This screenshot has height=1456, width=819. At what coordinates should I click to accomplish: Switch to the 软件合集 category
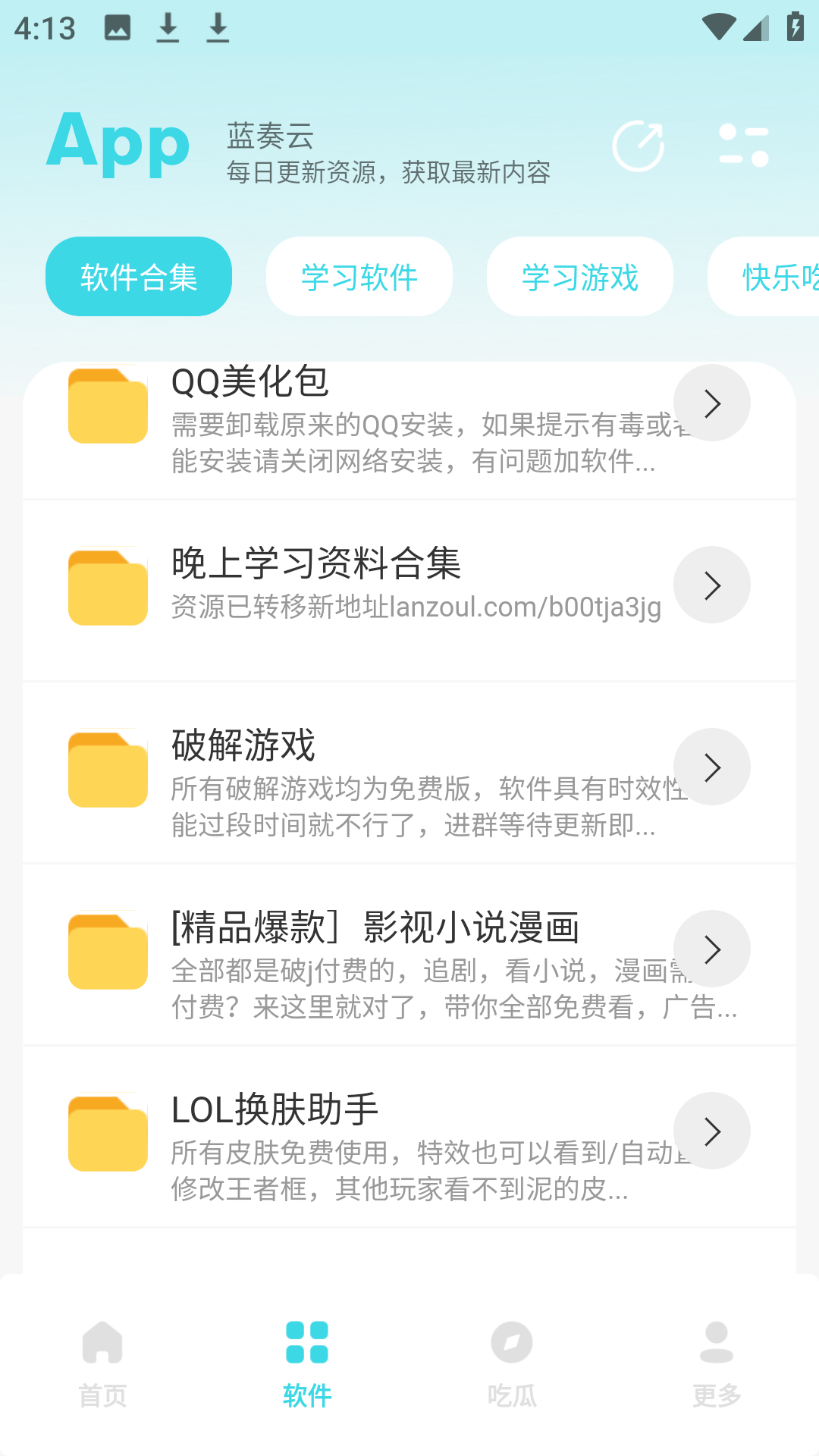(x=139, y=276)
